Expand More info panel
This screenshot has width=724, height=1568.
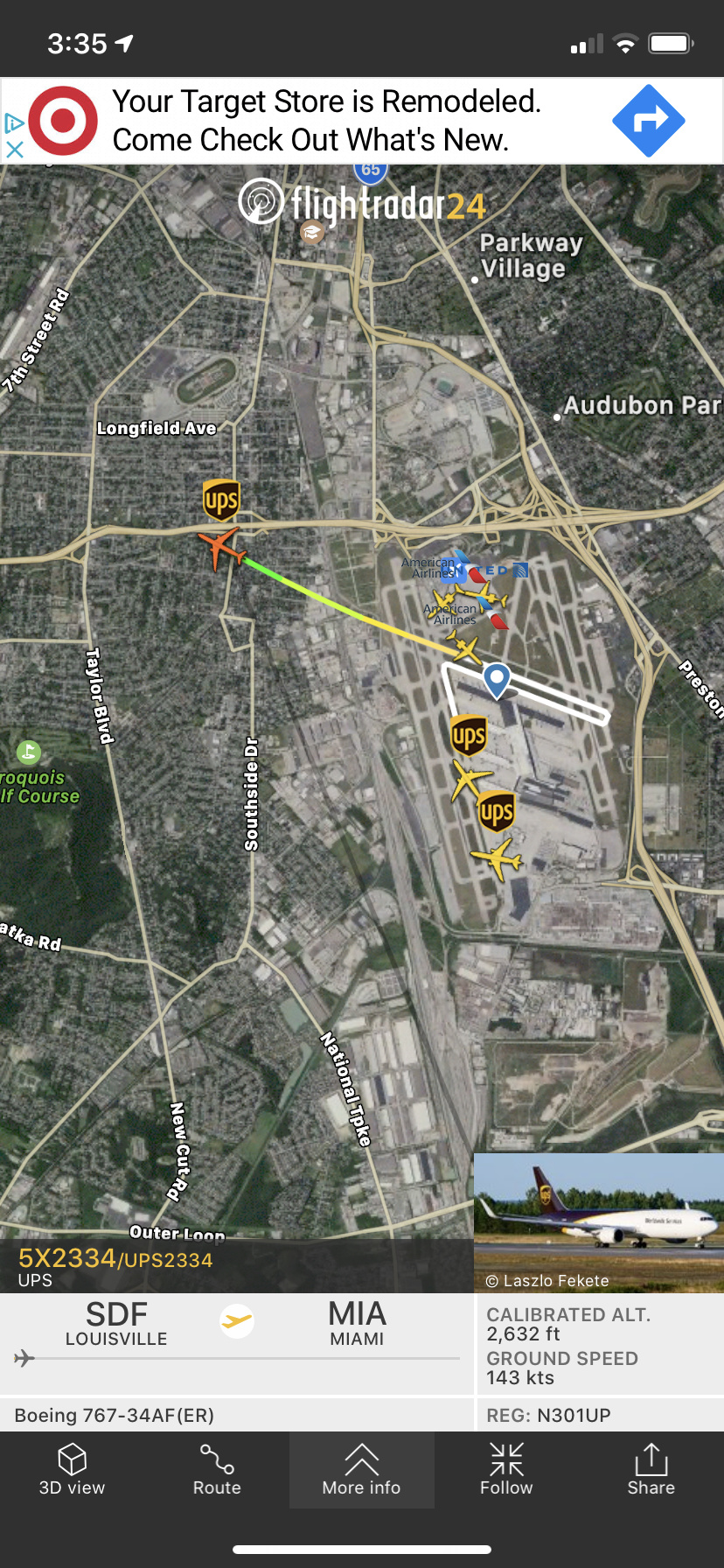coord(361,1470)
